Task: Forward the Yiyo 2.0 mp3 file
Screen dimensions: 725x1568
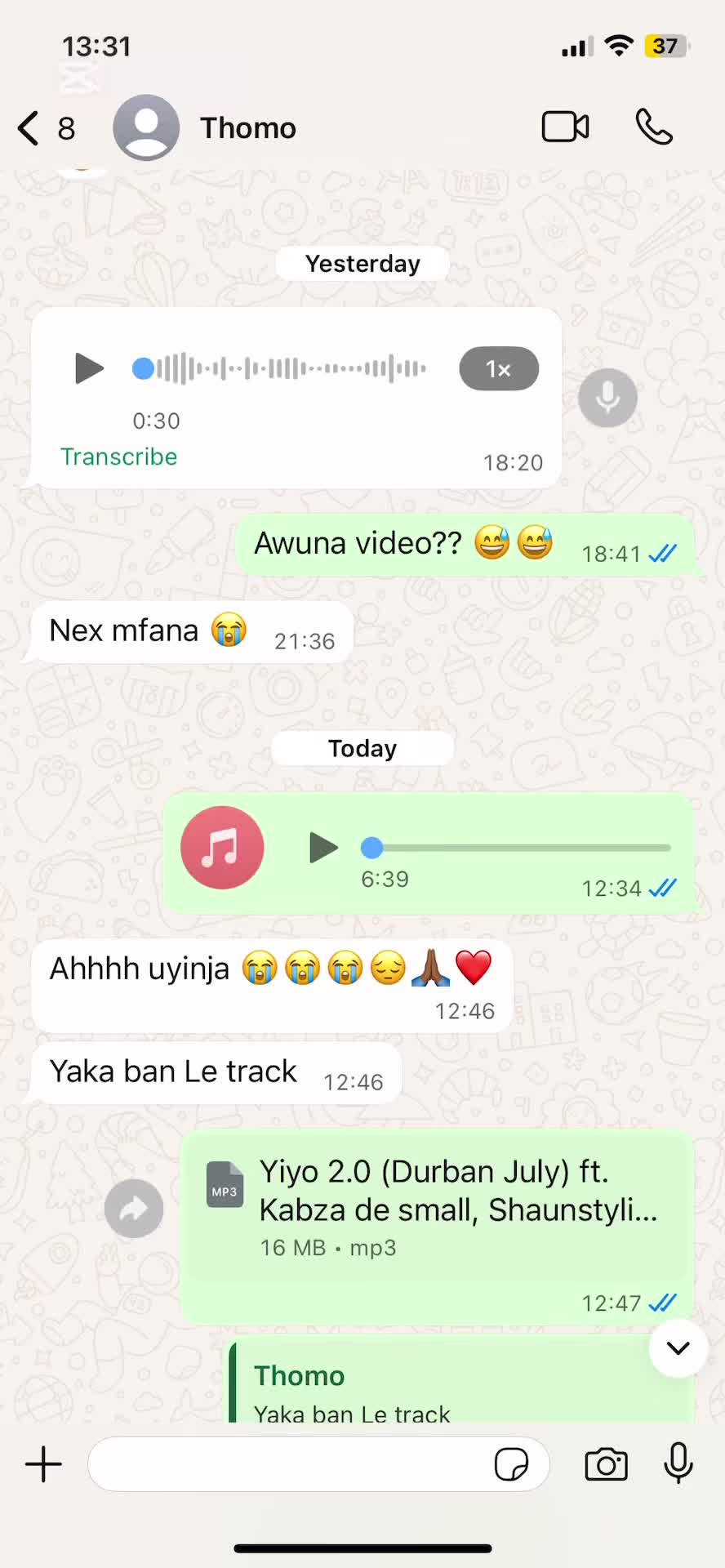Action: point(134,1209)
